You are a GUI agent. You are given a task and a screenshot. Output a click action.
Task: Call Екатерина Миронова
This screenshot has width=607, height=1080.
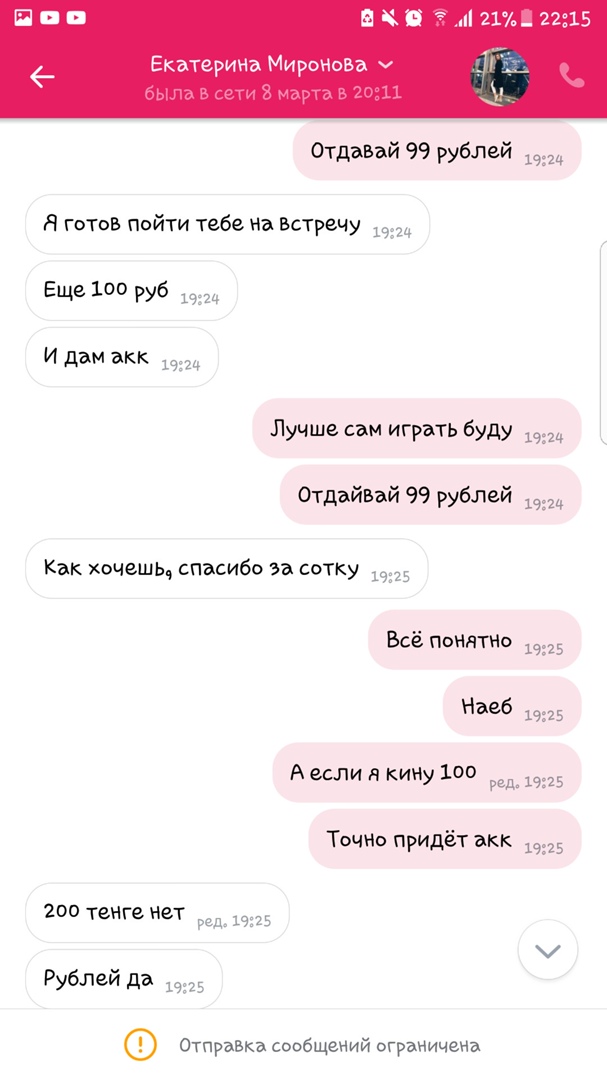pos(571,76)
